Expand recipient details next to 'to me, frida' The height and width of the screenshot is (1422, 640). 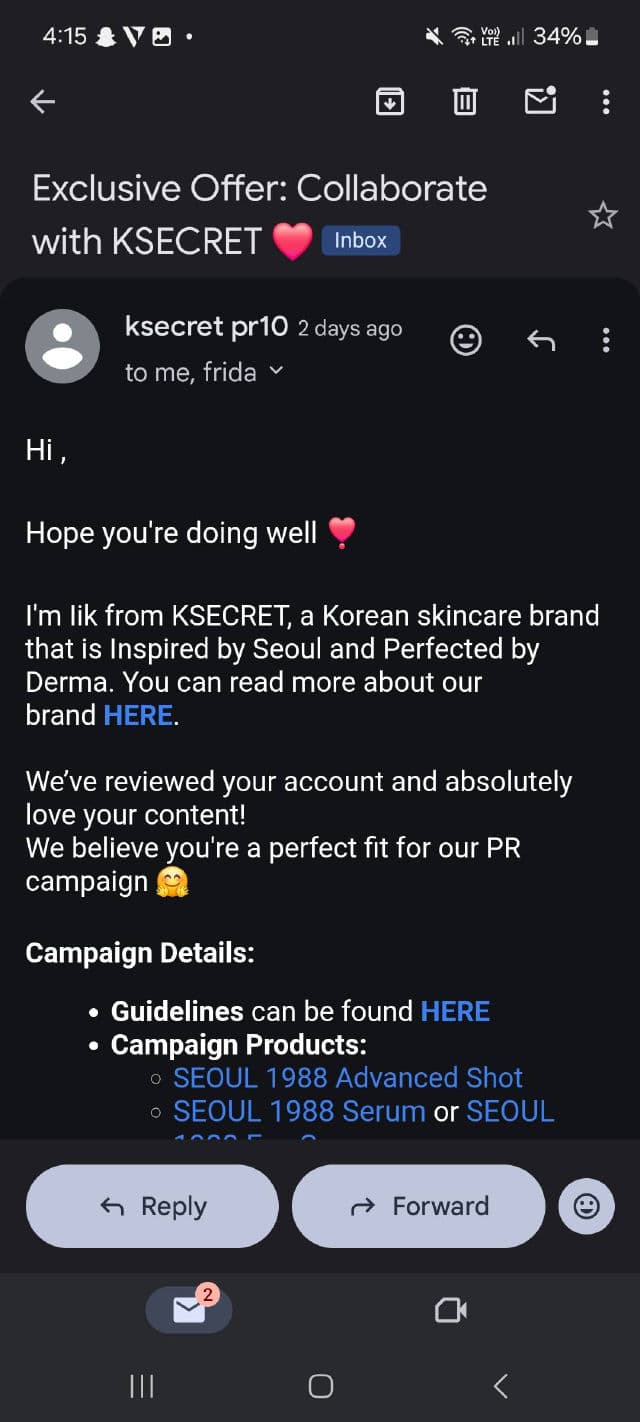(277, 371)
